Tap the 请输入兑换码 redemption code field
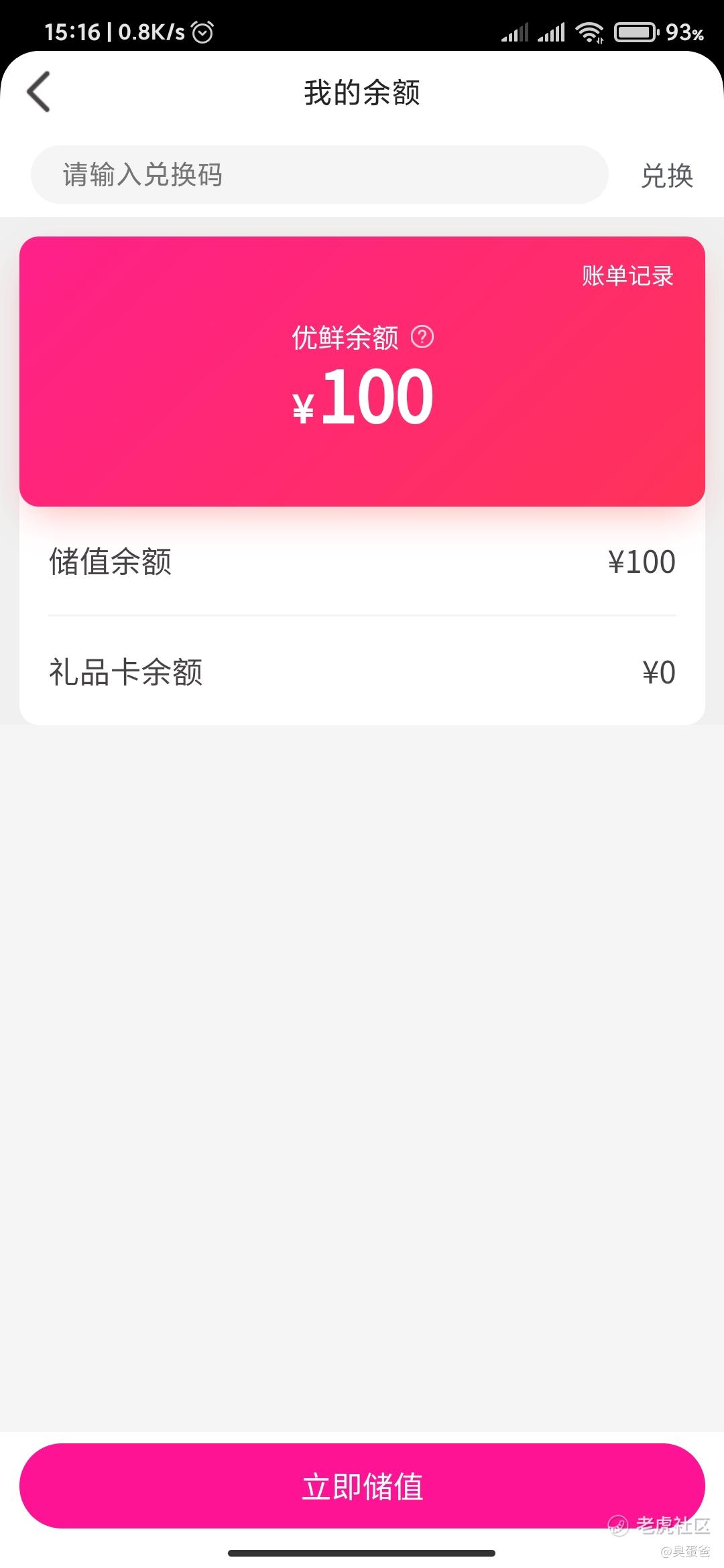This screenshot has width=724, height=1568. [x=320, y=175]
